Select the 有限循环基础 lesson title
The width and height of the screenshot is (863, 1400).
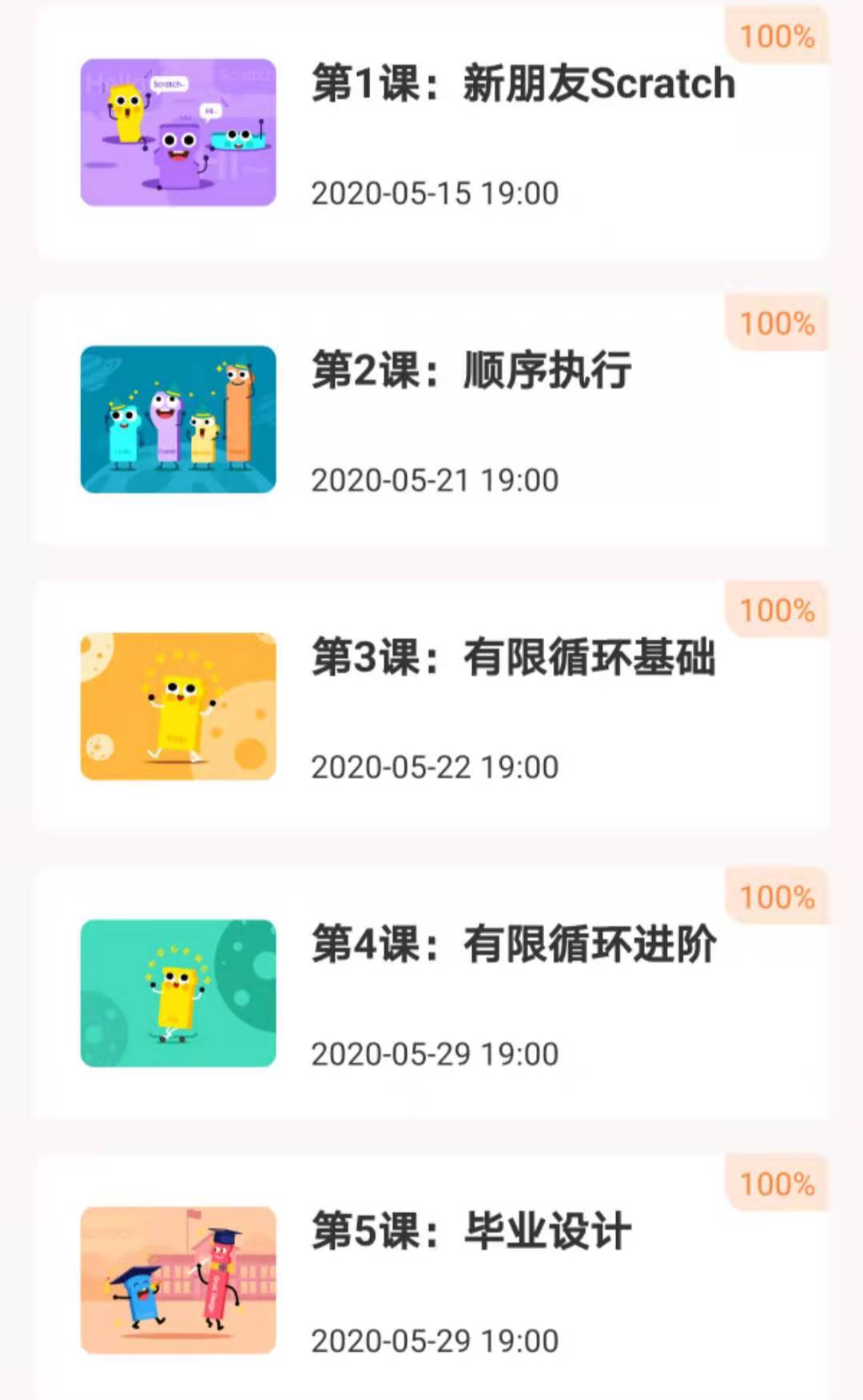point(515,657)
